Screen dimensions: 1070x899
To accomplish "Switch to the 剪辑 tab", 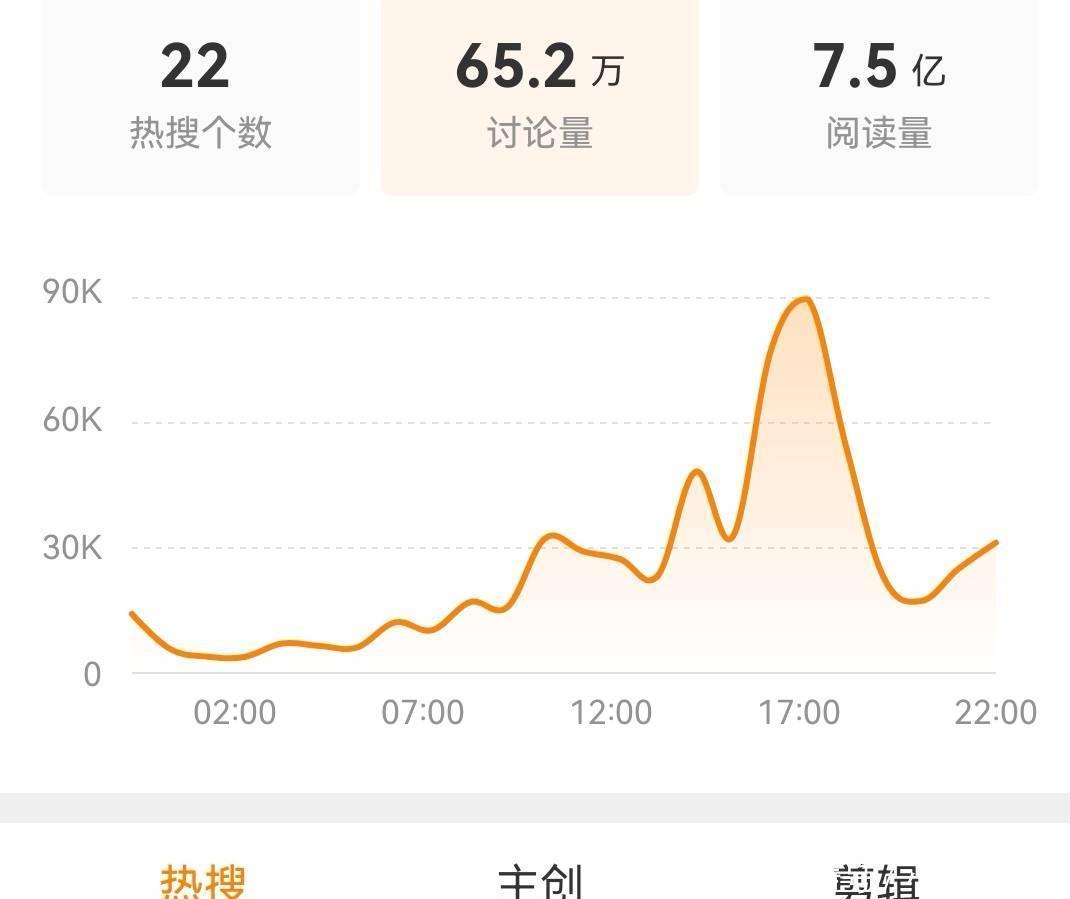I will (x=877, y=881).
